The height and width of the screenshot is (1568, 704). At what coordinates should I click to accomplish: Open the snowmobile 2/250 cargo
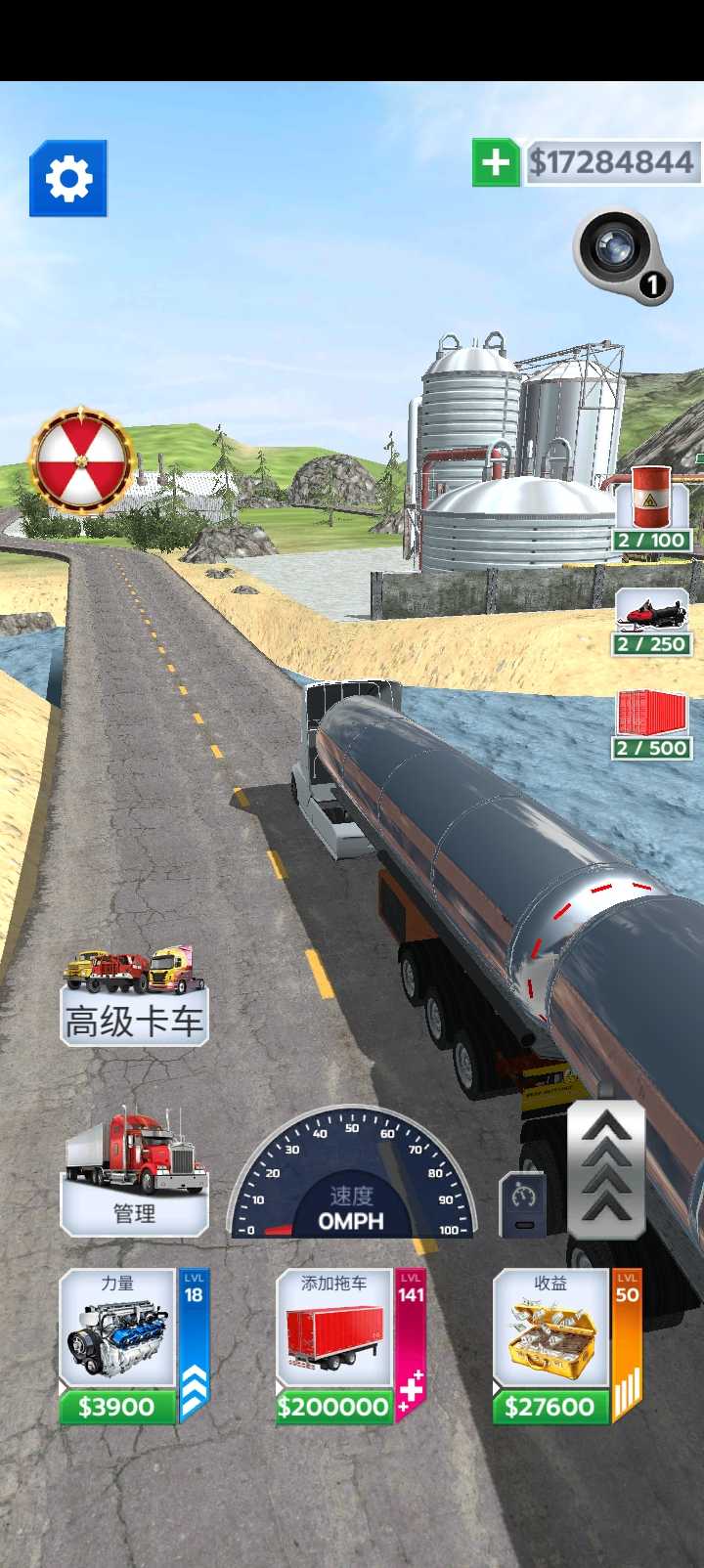click(x=652, y=622)
